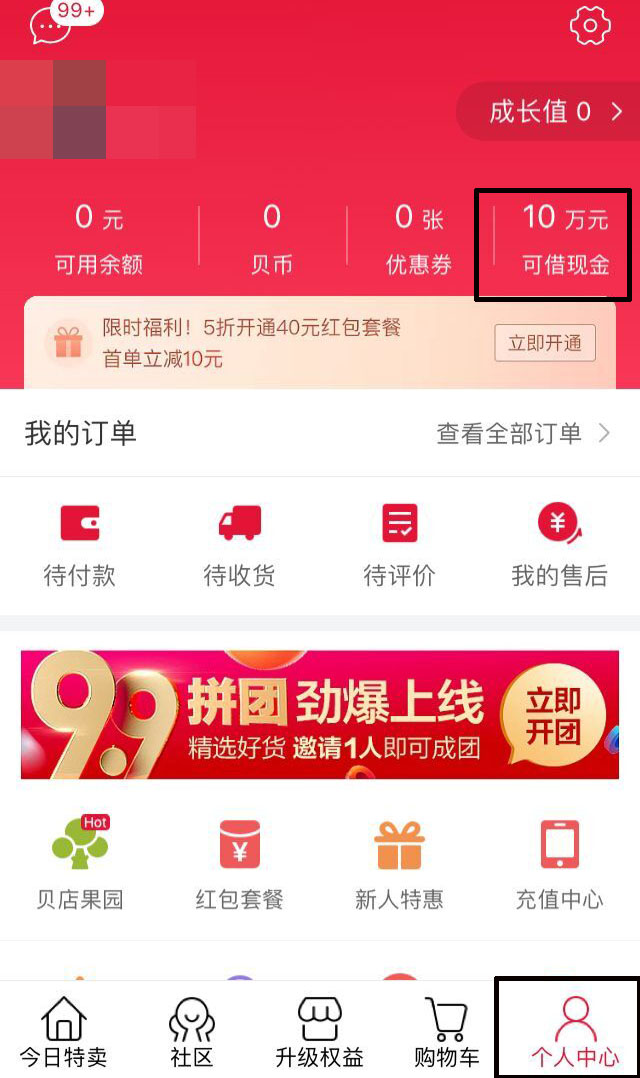Viewport: 640px width, 1078px height.
Task: Open 查看全部订单 all orders
Action: [522, 433]
